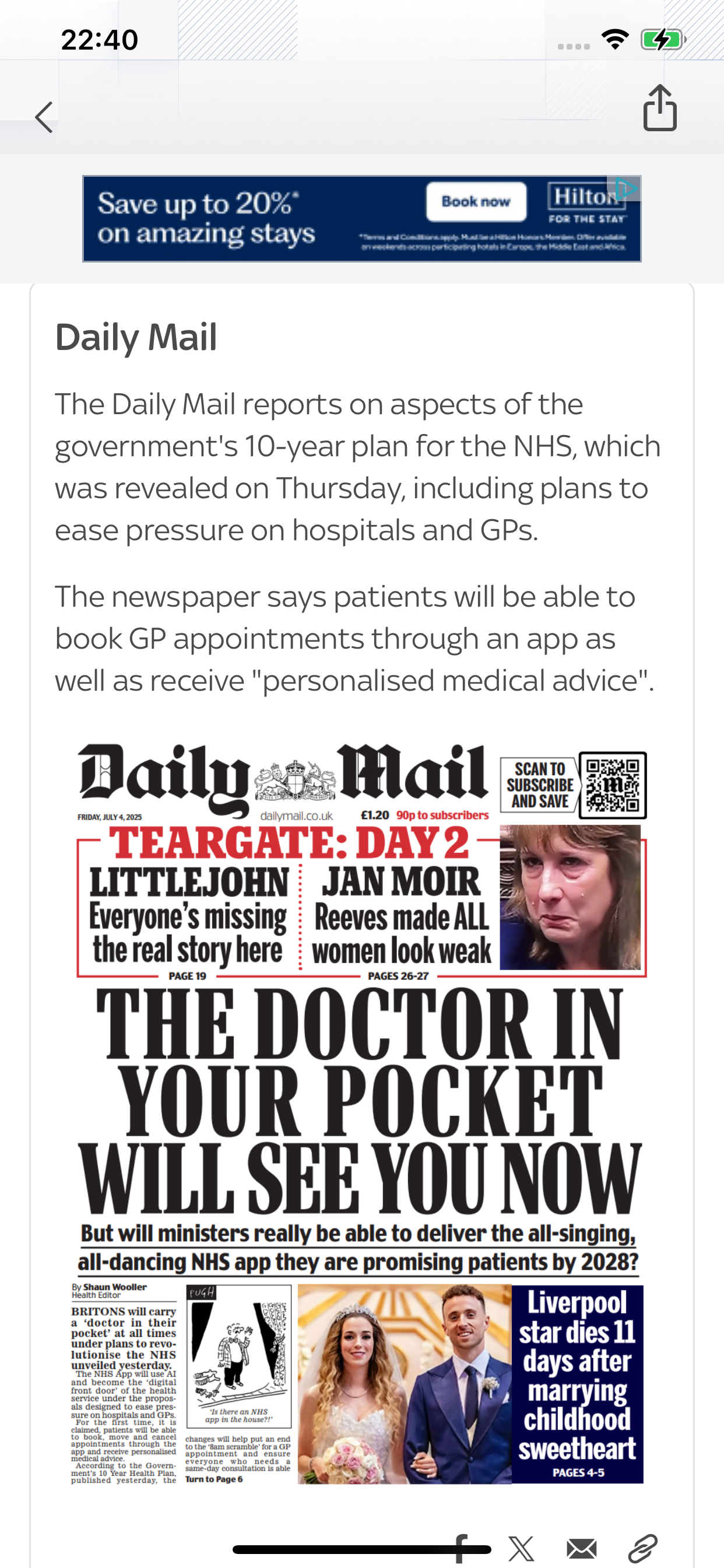This screenshot has width=724, height=1568.
Task: Open the share sheet icon
Action: pyautogui.click(x=660, y=108)
